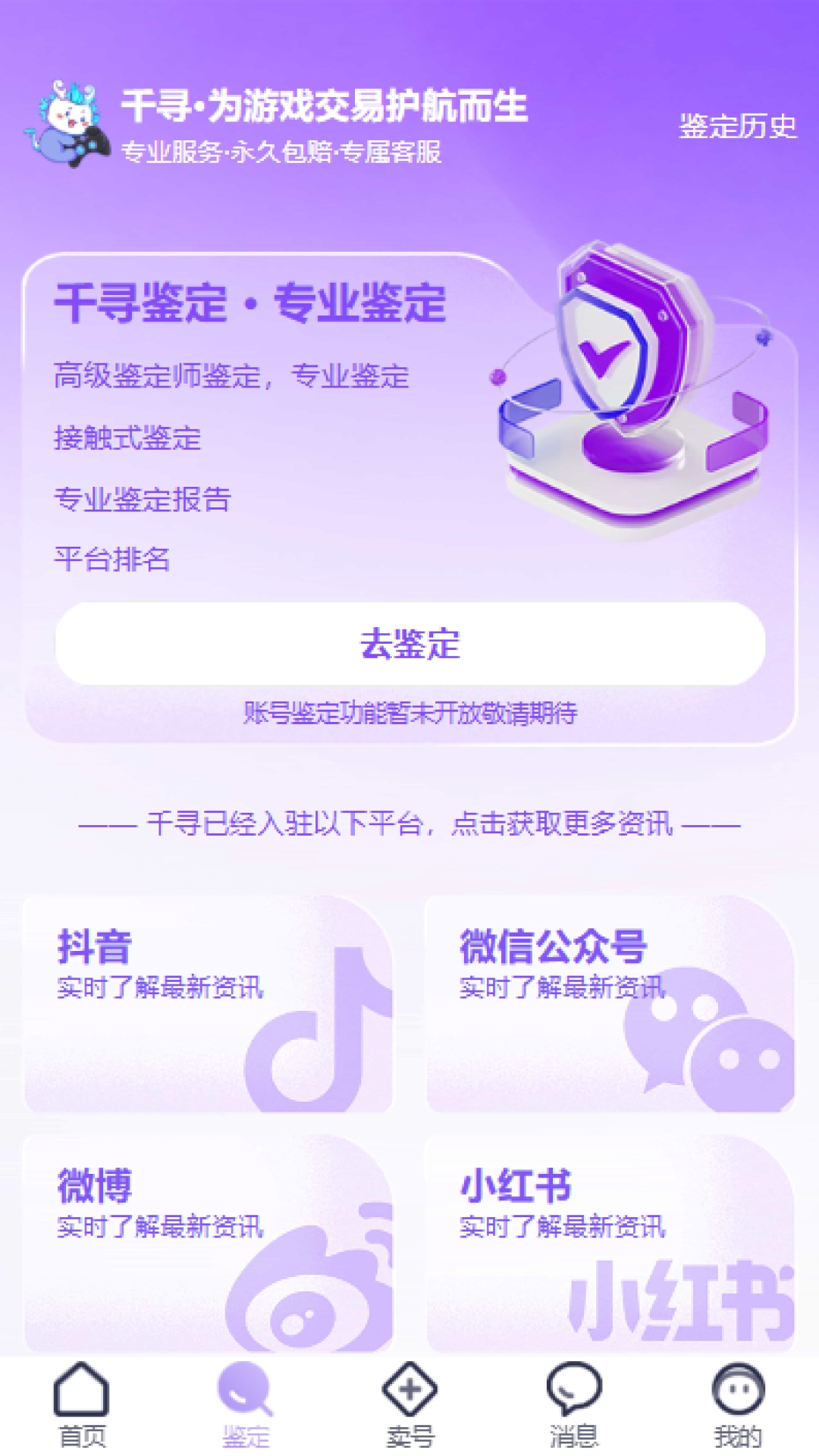Open the 小红书 platform card
Screen dimensions: 819x1456
coord(610,1242)
